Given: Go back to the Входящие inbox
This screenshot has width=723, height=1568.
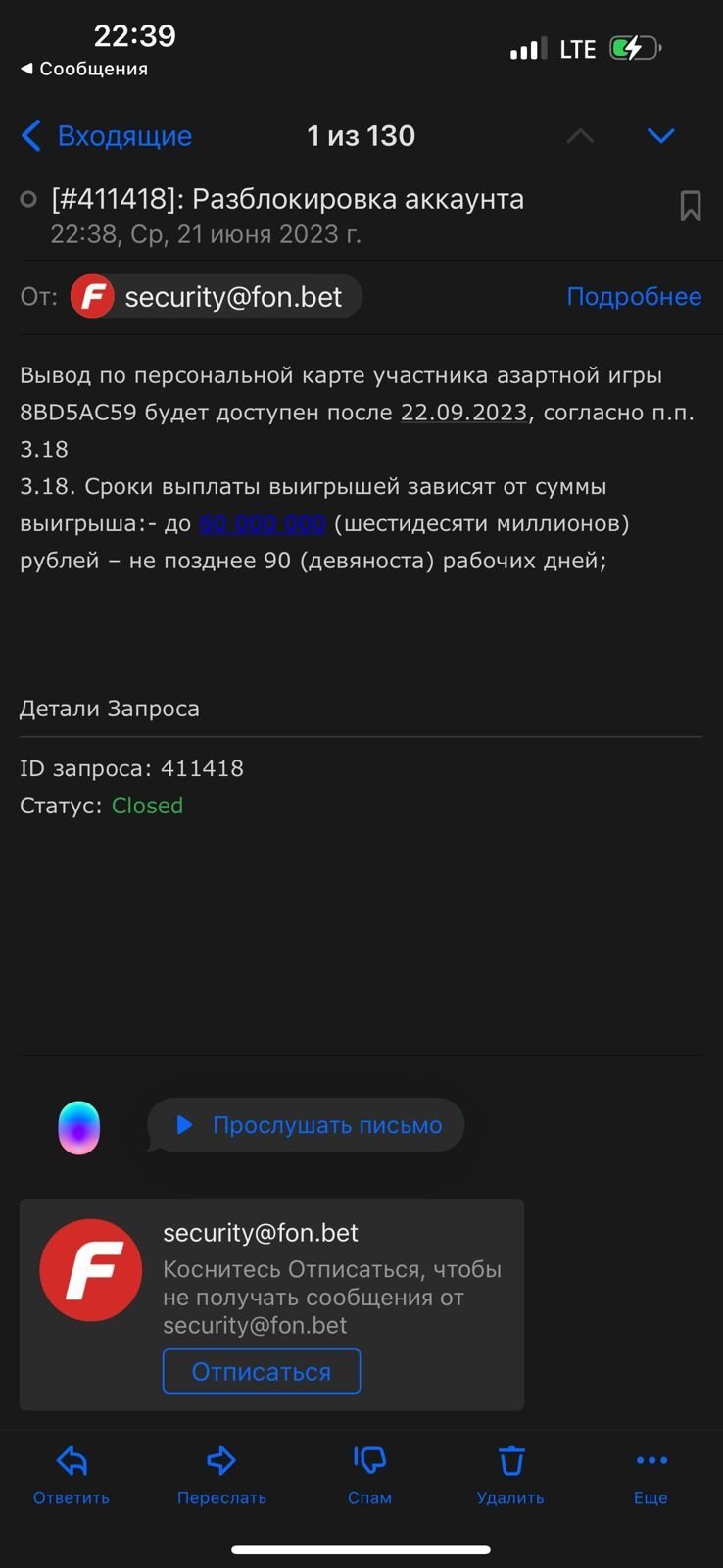Looking at the screenshot, I should tap(108, 135).
